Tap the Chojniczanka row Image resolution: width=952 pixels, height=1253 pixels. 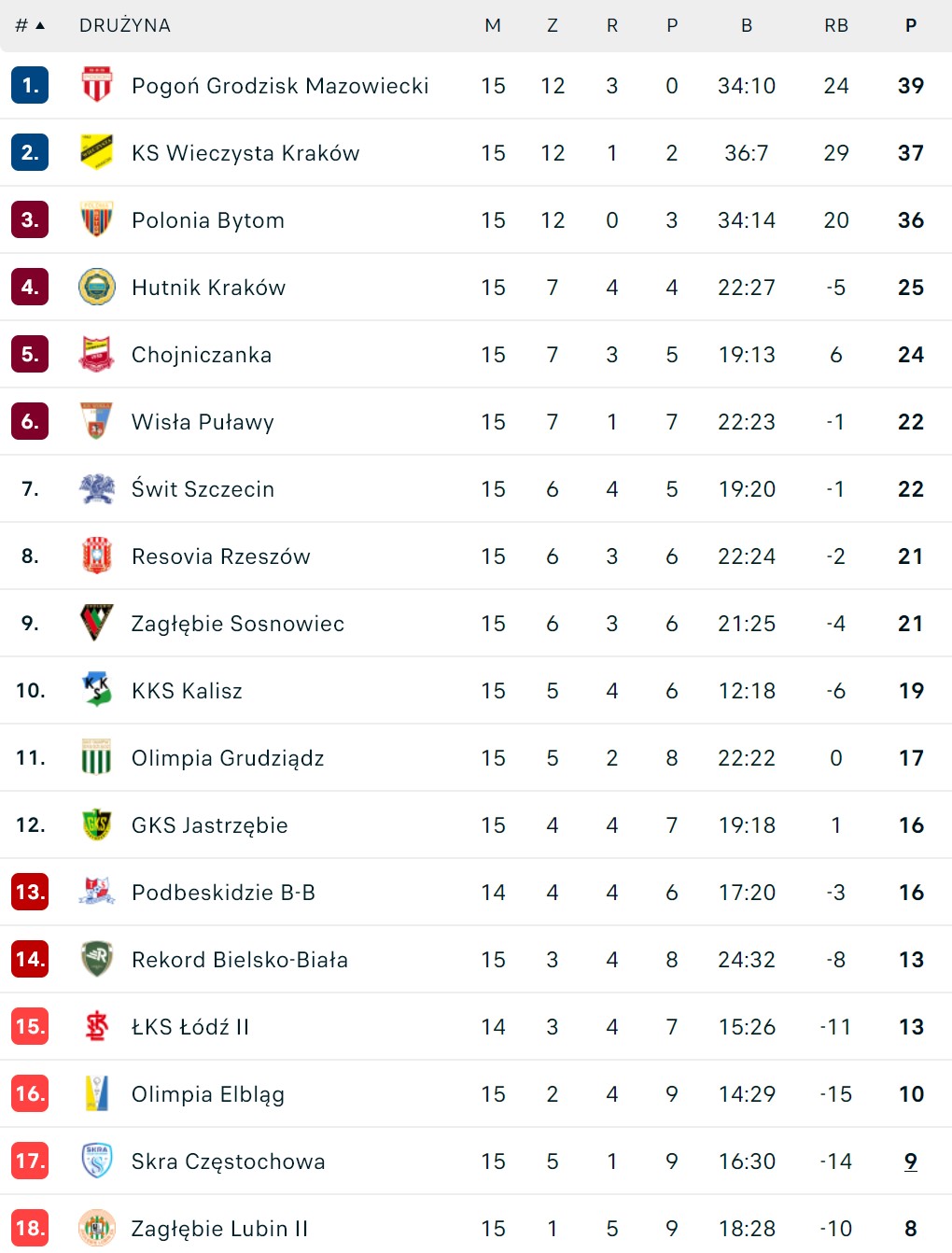click(202, 355)
